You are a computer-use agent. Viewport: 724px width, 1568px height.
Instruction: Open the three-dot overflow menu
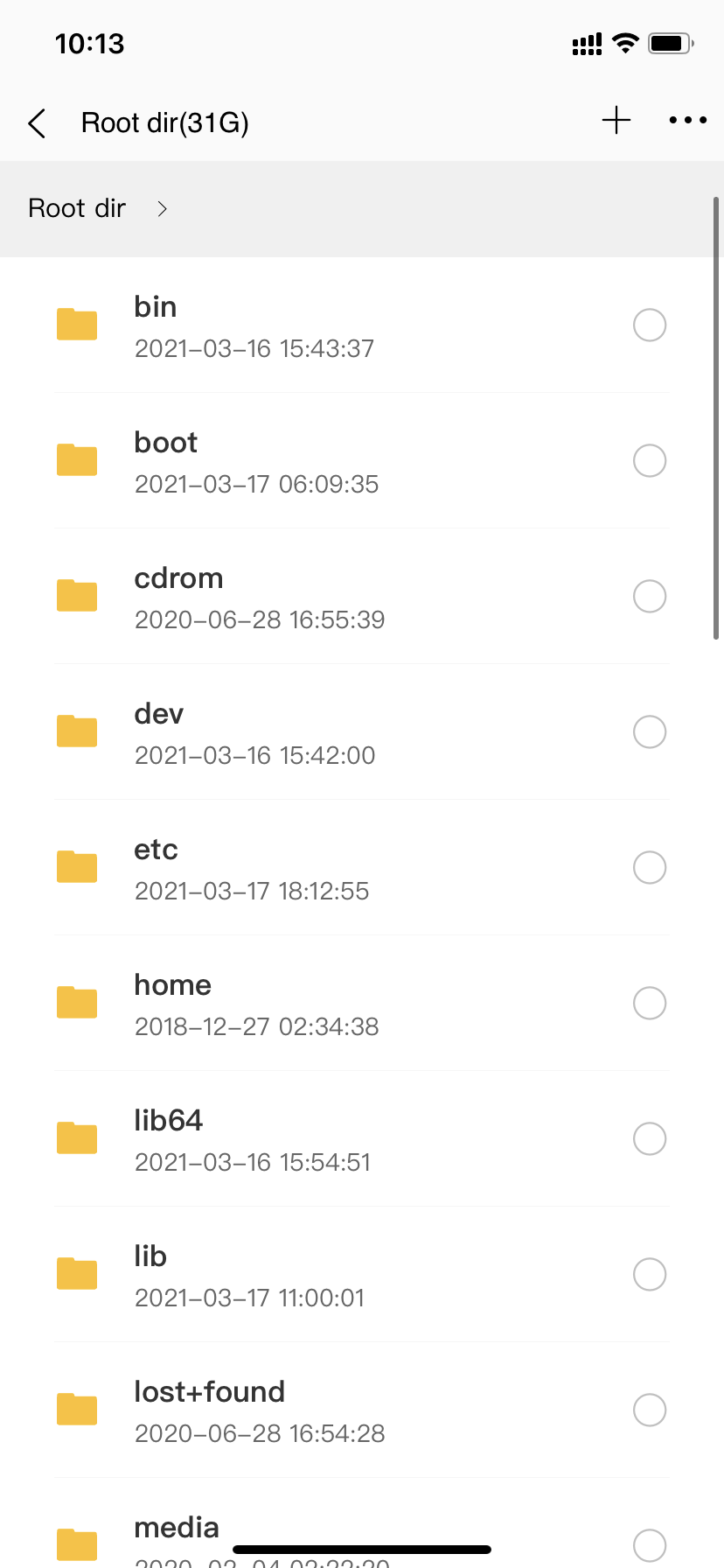pos(687,121)
